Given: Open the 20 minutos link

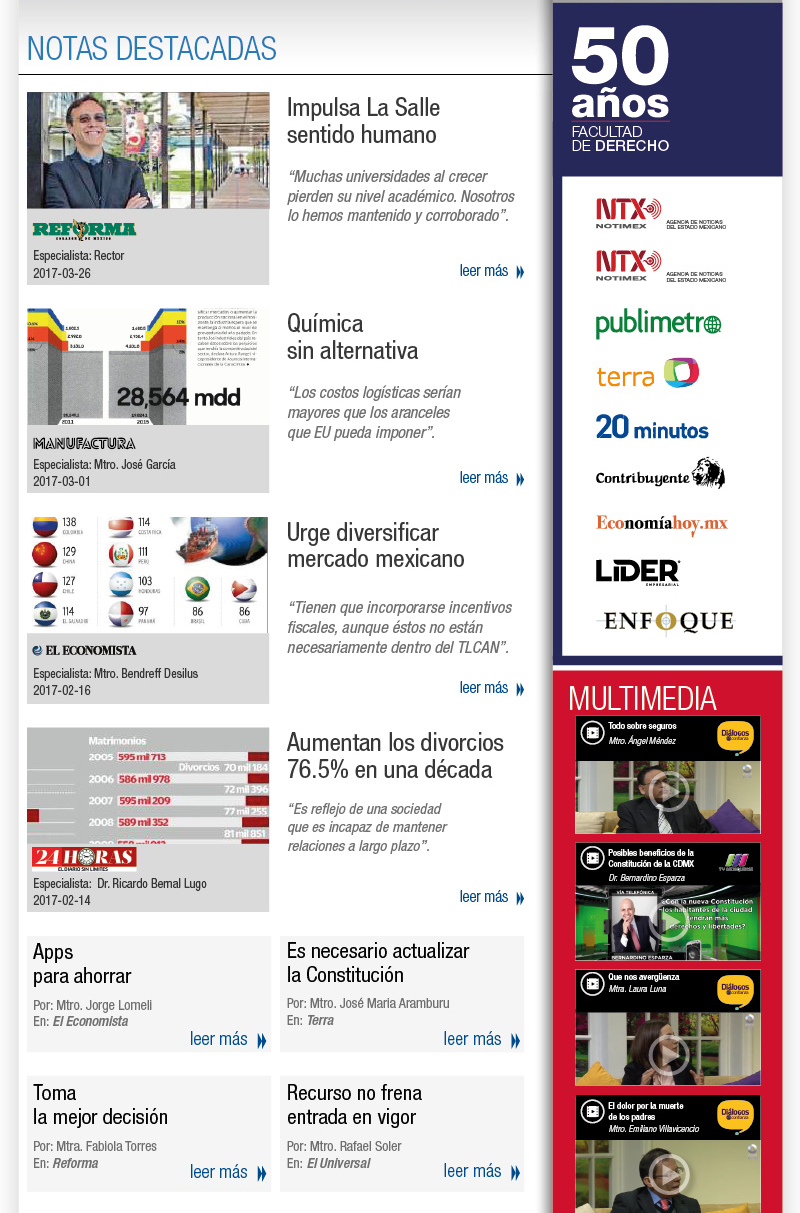Looking at the screenshot, I should [x=652, y=428].
